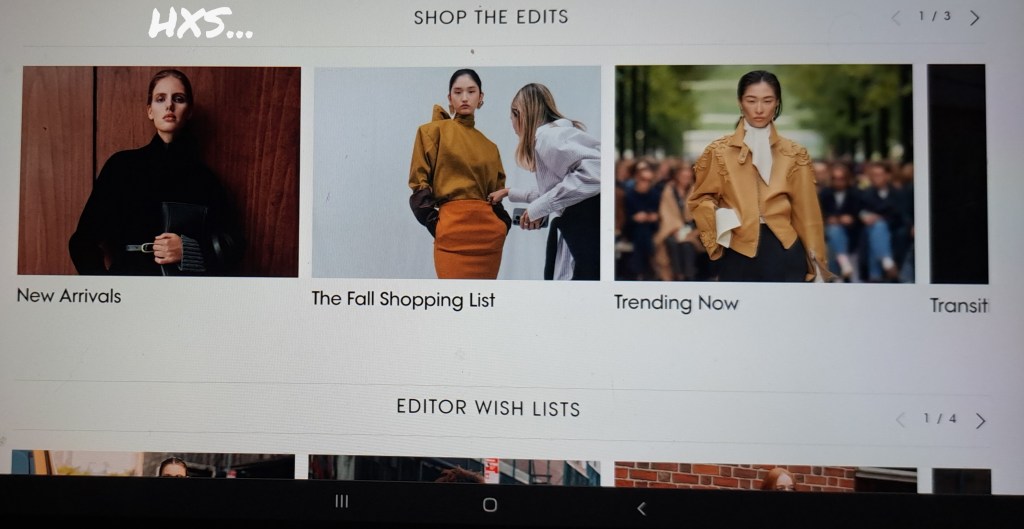Show previous page of Editor Wish Lists
Image resolution: width=1024 pixels, height=529 pixels.
pos(900,420)
